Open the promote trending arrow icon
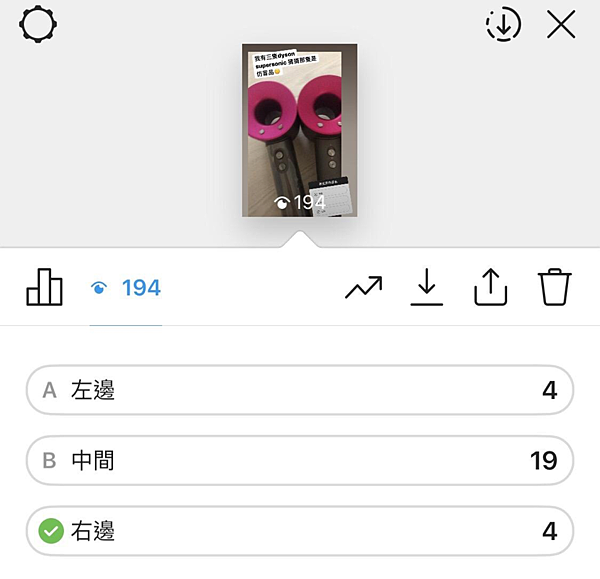The height and width of the screenshot is (579, 600). pos(364,288)
